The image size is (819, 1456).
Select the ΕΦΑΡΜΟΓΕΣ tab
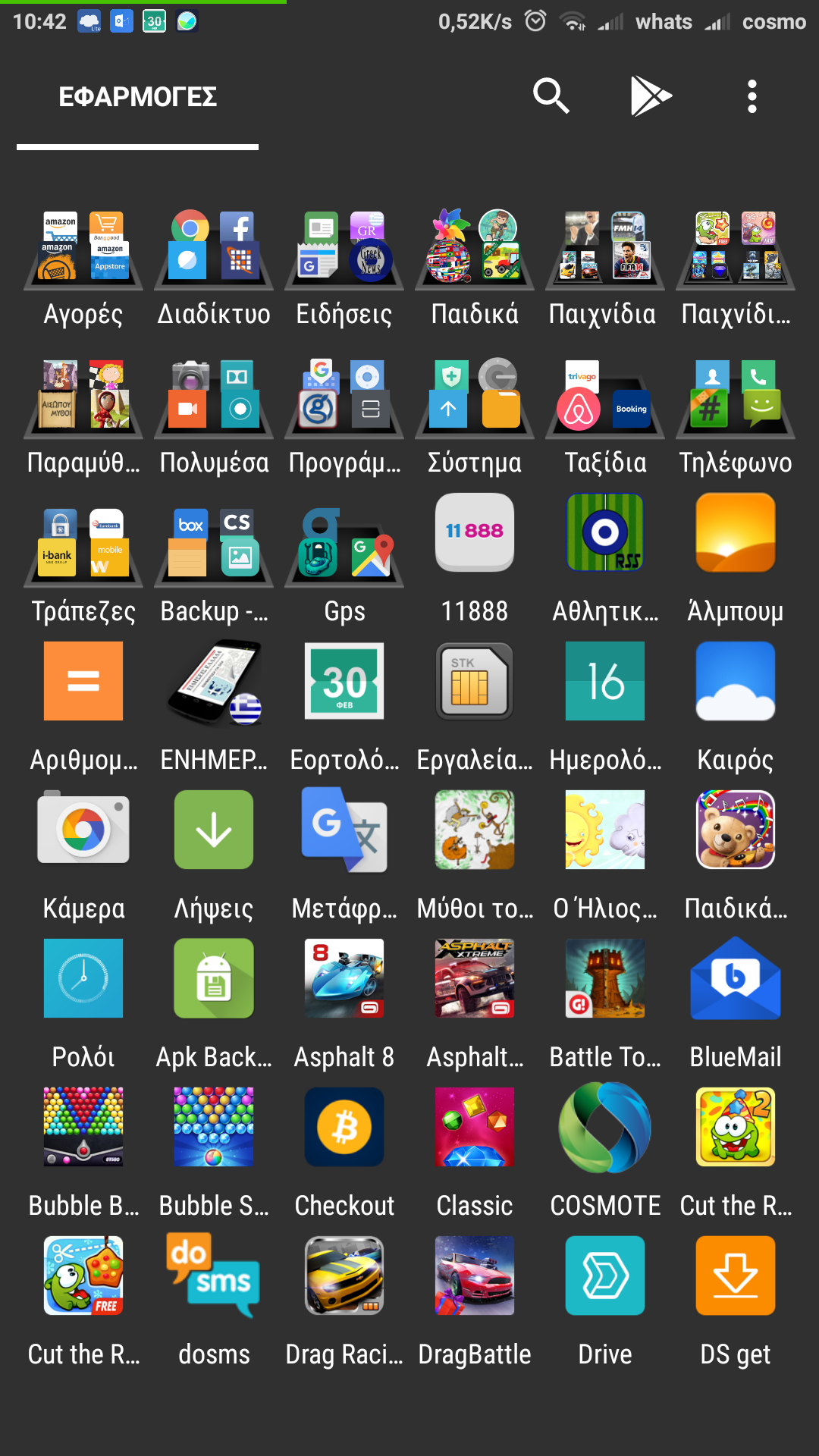click(x=138, y=97)
